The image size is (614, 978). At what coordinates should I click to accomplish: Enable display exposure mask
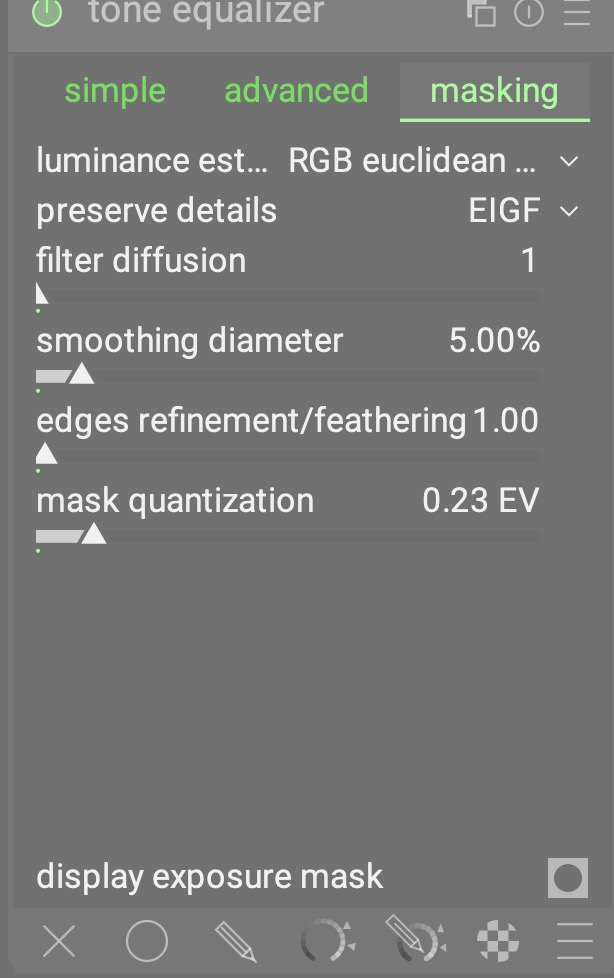(567, 878)
